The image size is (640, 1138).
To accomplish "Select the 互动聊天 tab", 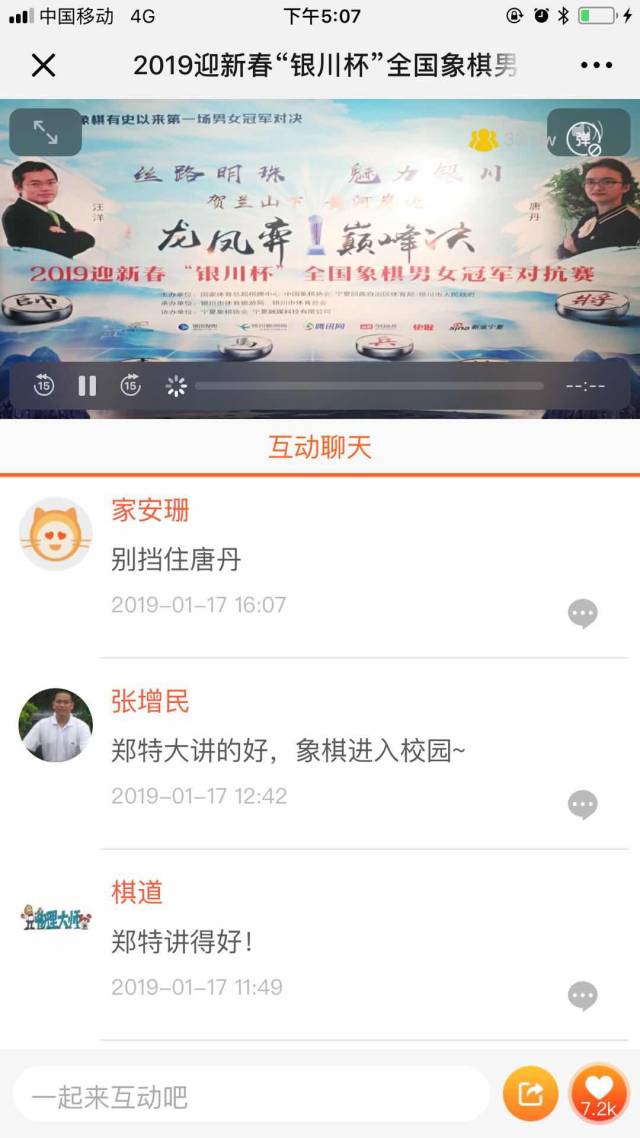I will pyautogui.click(x=320, y=447).
